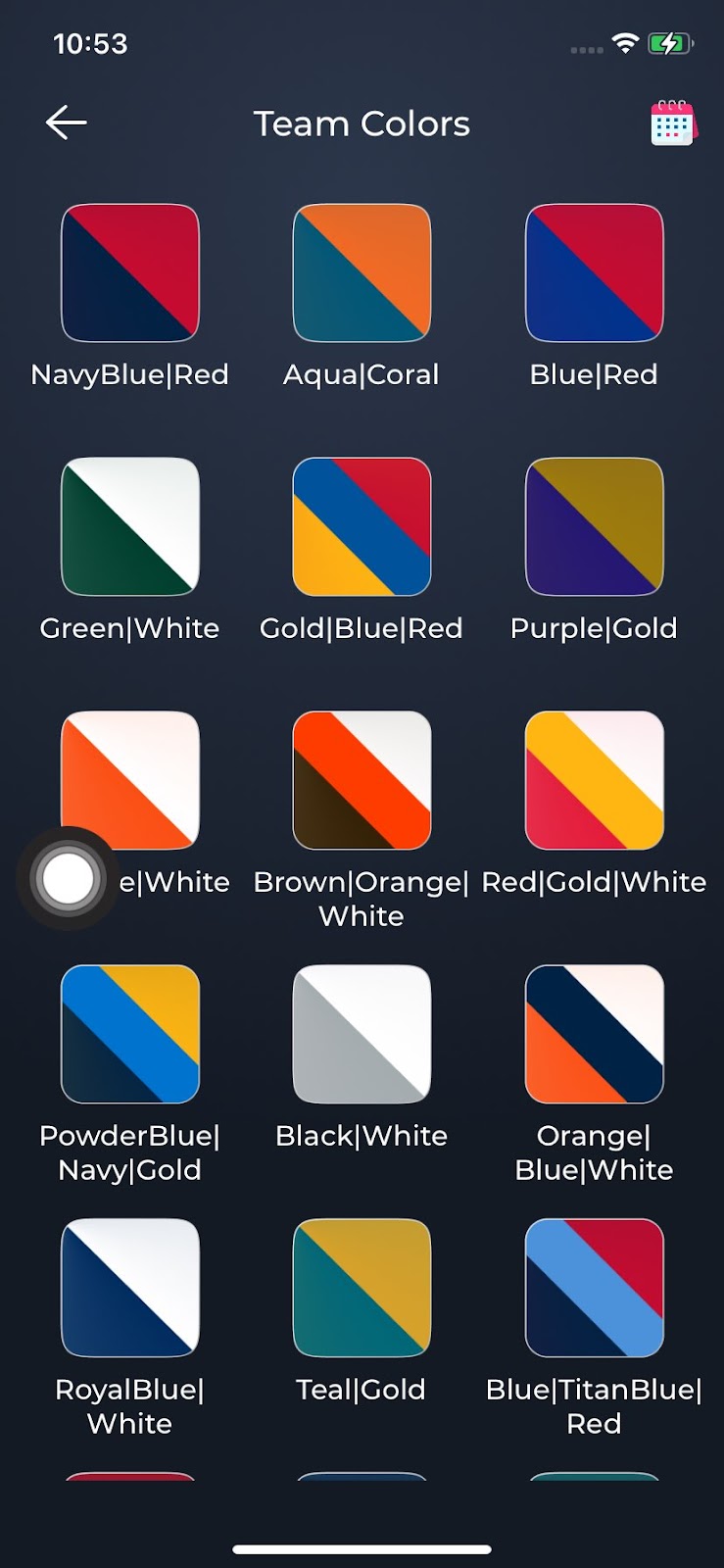
Task: Pick RoyalBlue|White team colors
Action: (x=130, y=1288)
